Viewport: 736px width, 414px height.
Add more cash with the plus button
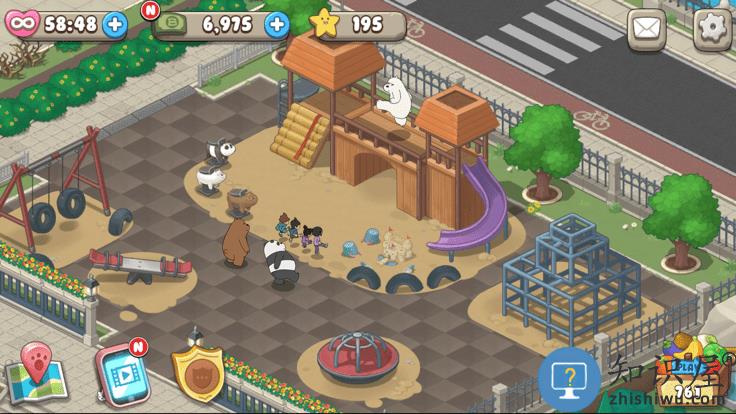coord(277,24)
